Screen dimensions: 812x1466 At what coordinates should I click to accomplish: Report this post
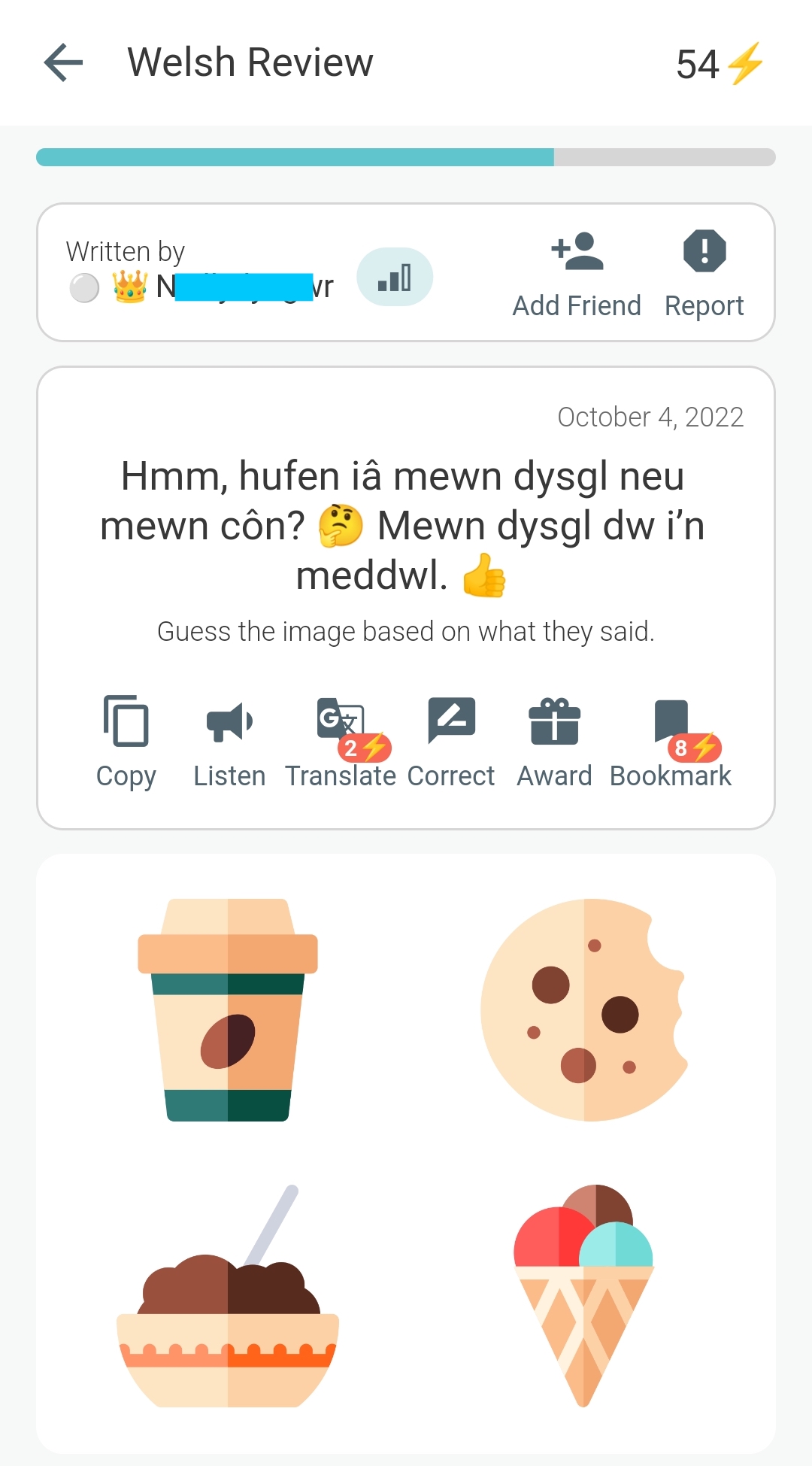(x=704, y=276)
